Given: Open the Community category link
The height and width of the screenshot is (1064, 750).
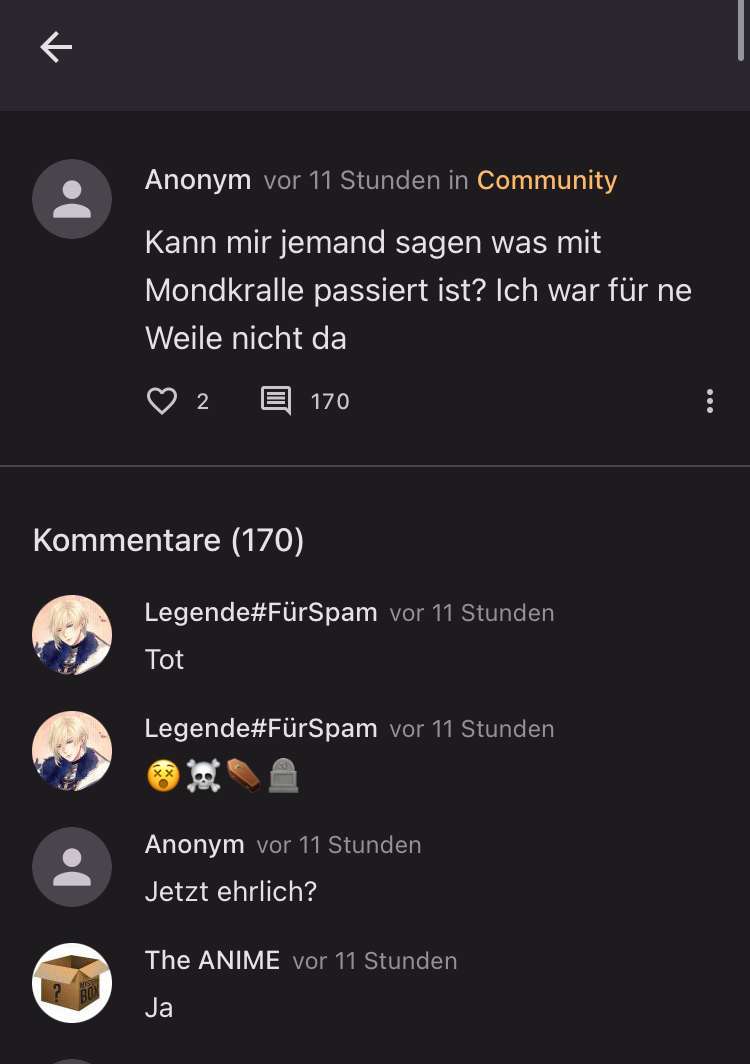Looking at the screenshot, I should pos(546,180).
